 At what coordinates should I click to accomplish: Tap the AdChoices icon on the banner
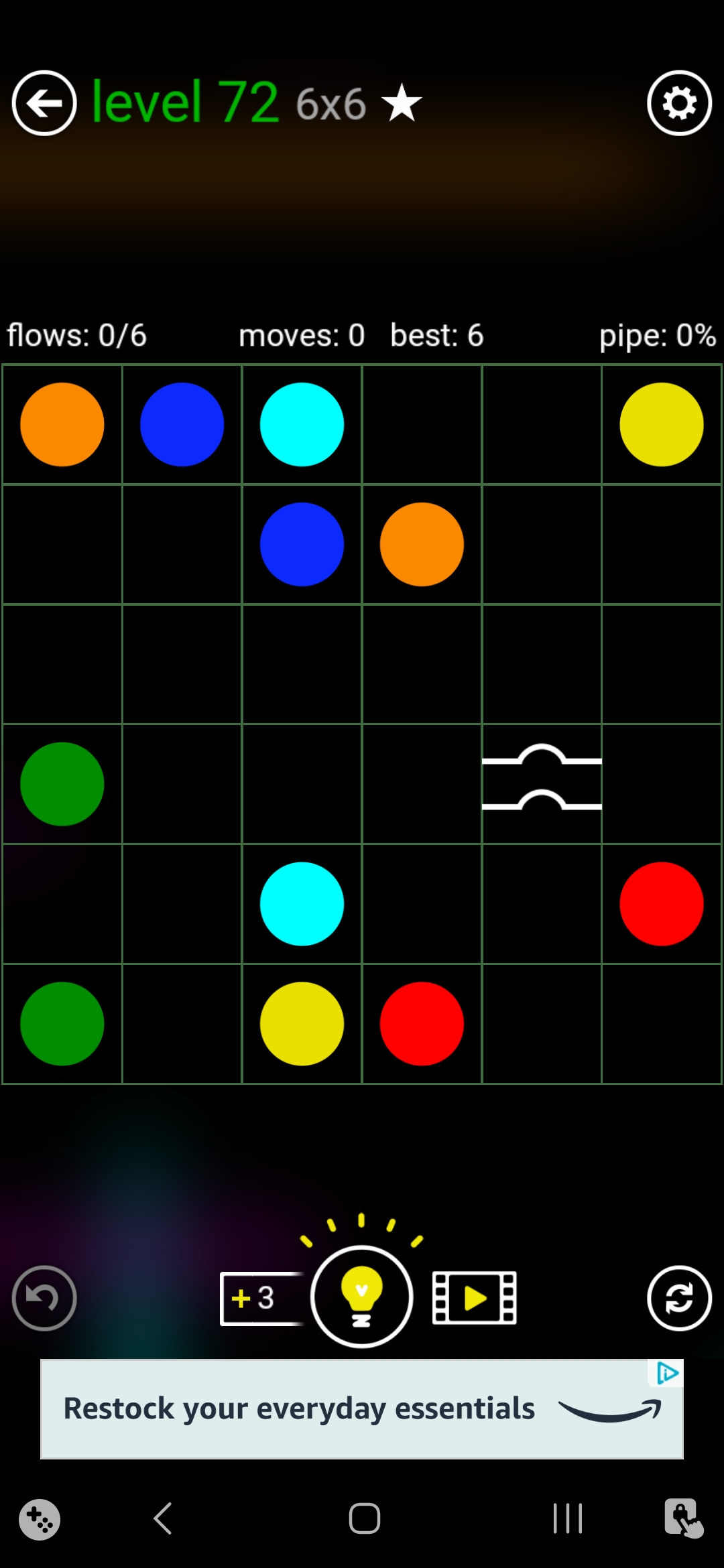pyautogui.click(x=667, y=1373)
